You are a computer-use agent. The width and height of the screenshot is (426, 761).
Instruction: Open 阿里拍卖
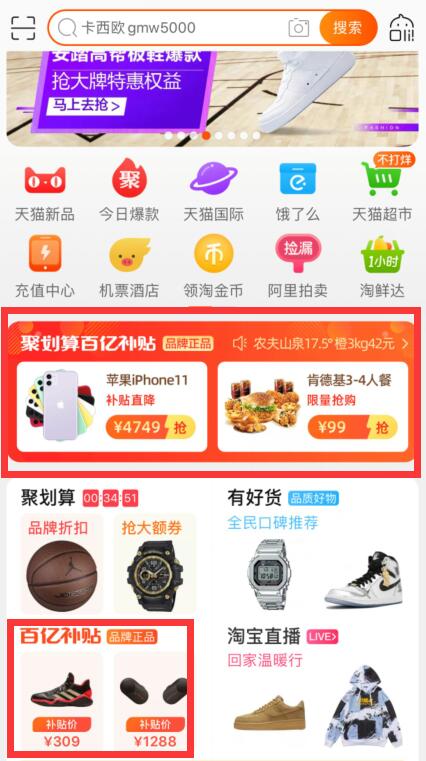297,267
